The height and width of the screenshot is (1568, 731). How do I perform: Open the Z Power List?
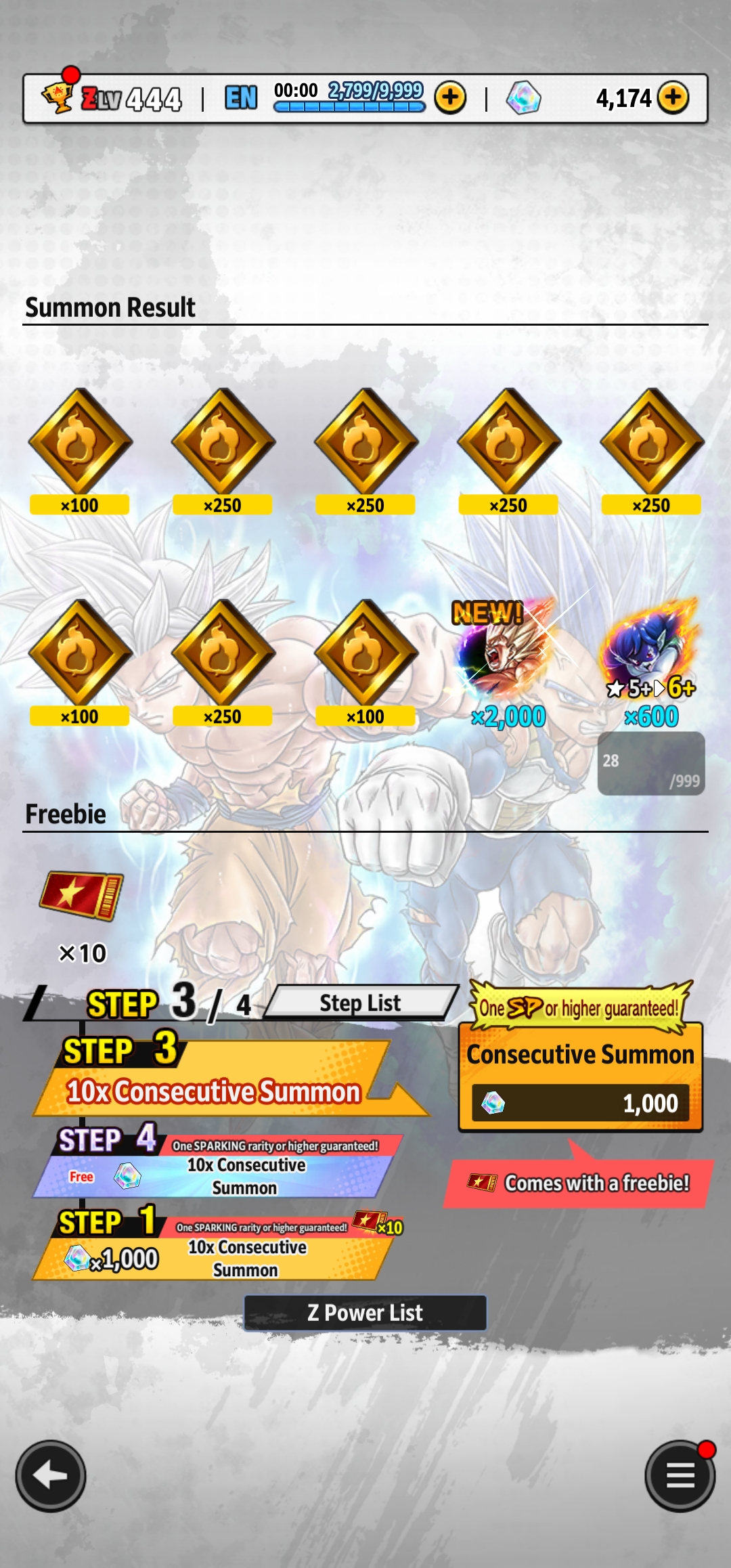point(365,1313)
